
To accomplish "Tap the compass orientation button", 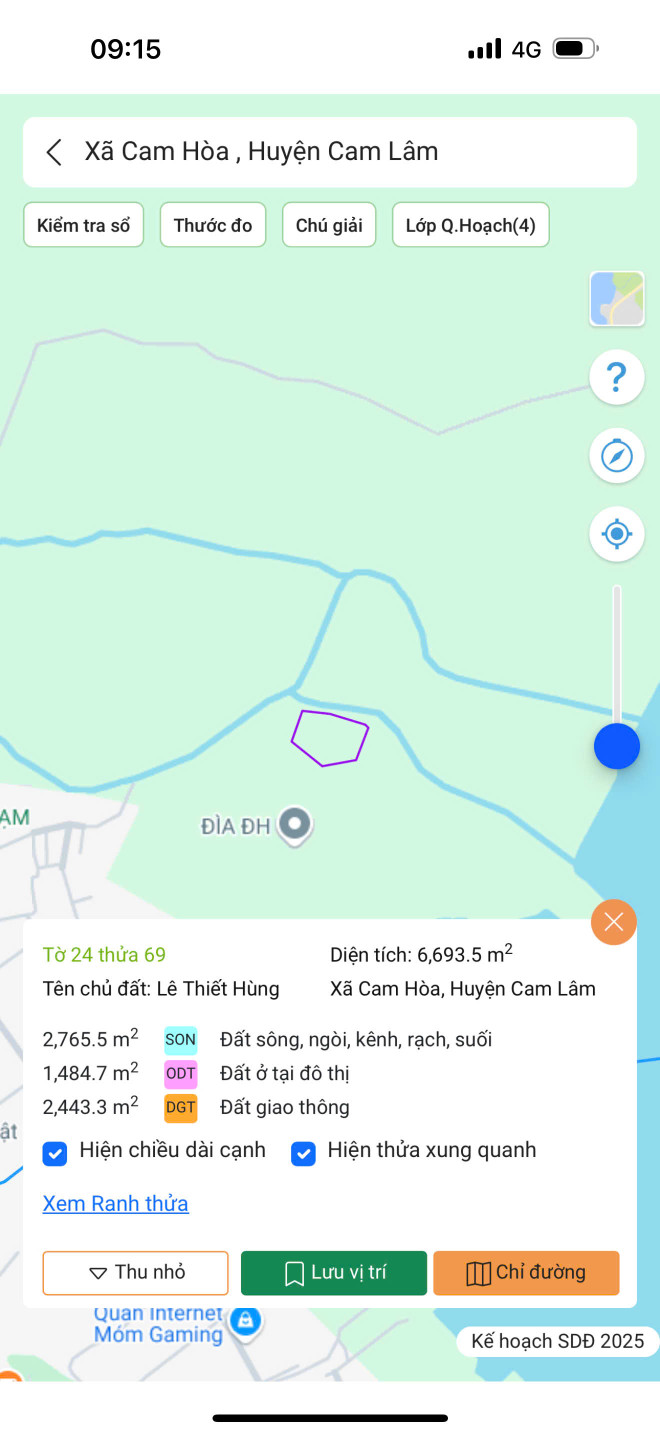I will pos(617,456).
